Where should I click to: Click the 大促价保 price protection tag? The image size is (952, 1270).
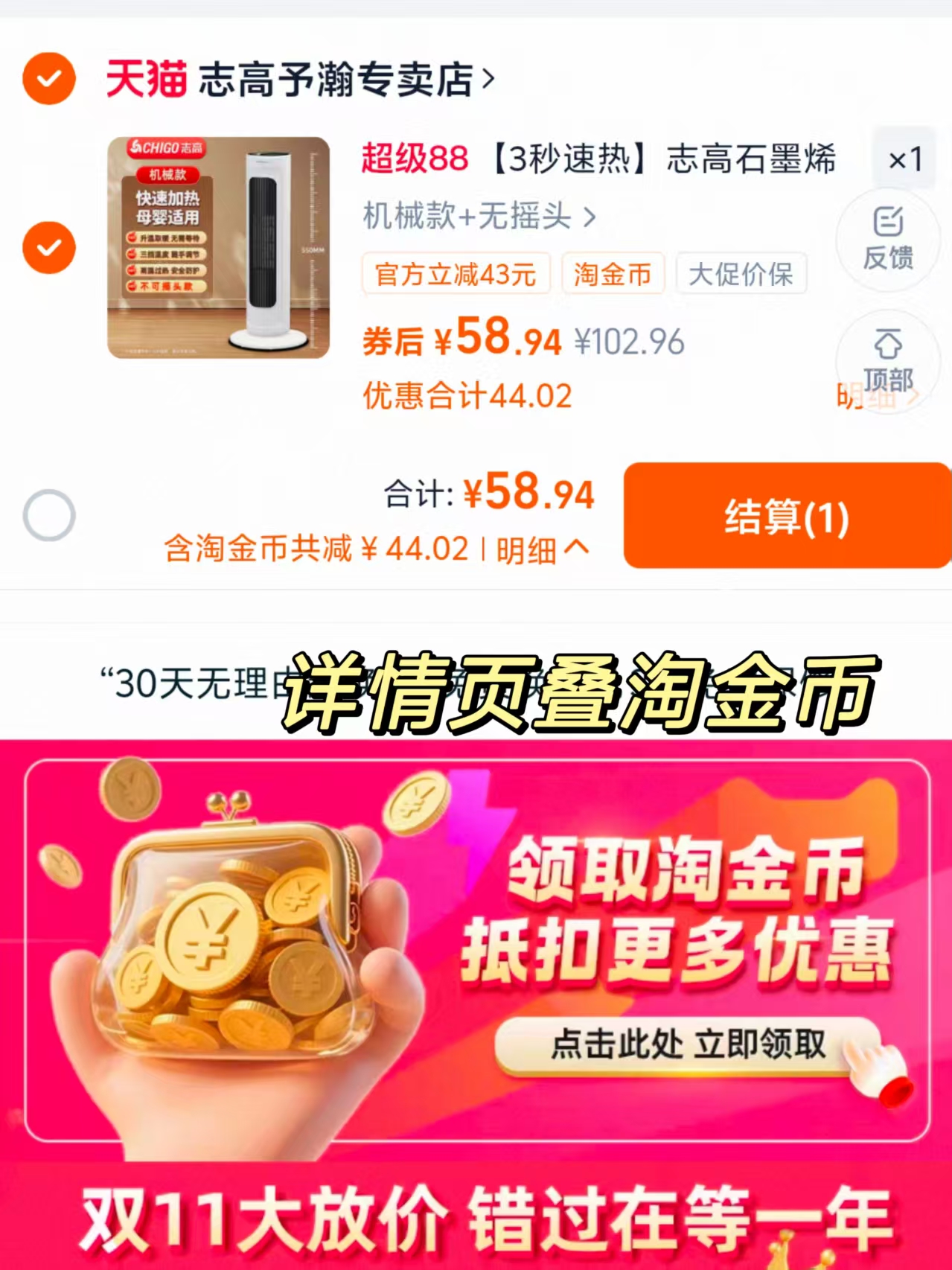(x=740, y=274)
